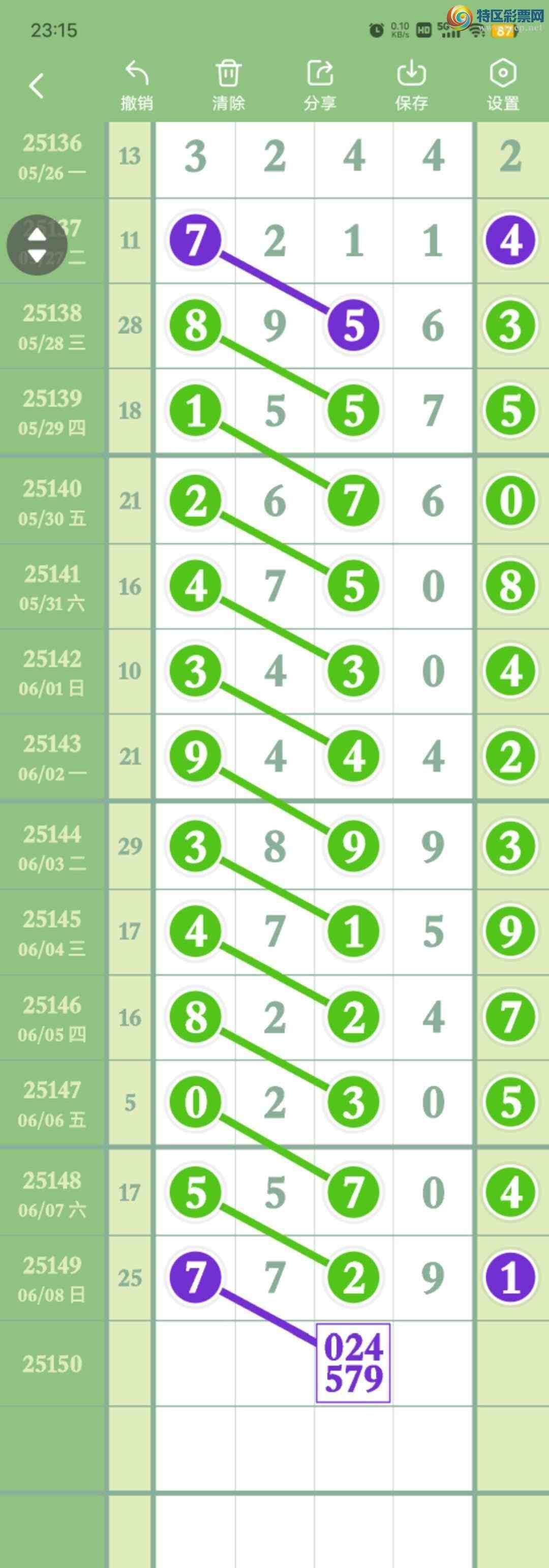Clear all markings with 清除
This screenshot has height=1568, width=549.
(x=228, y=85)
